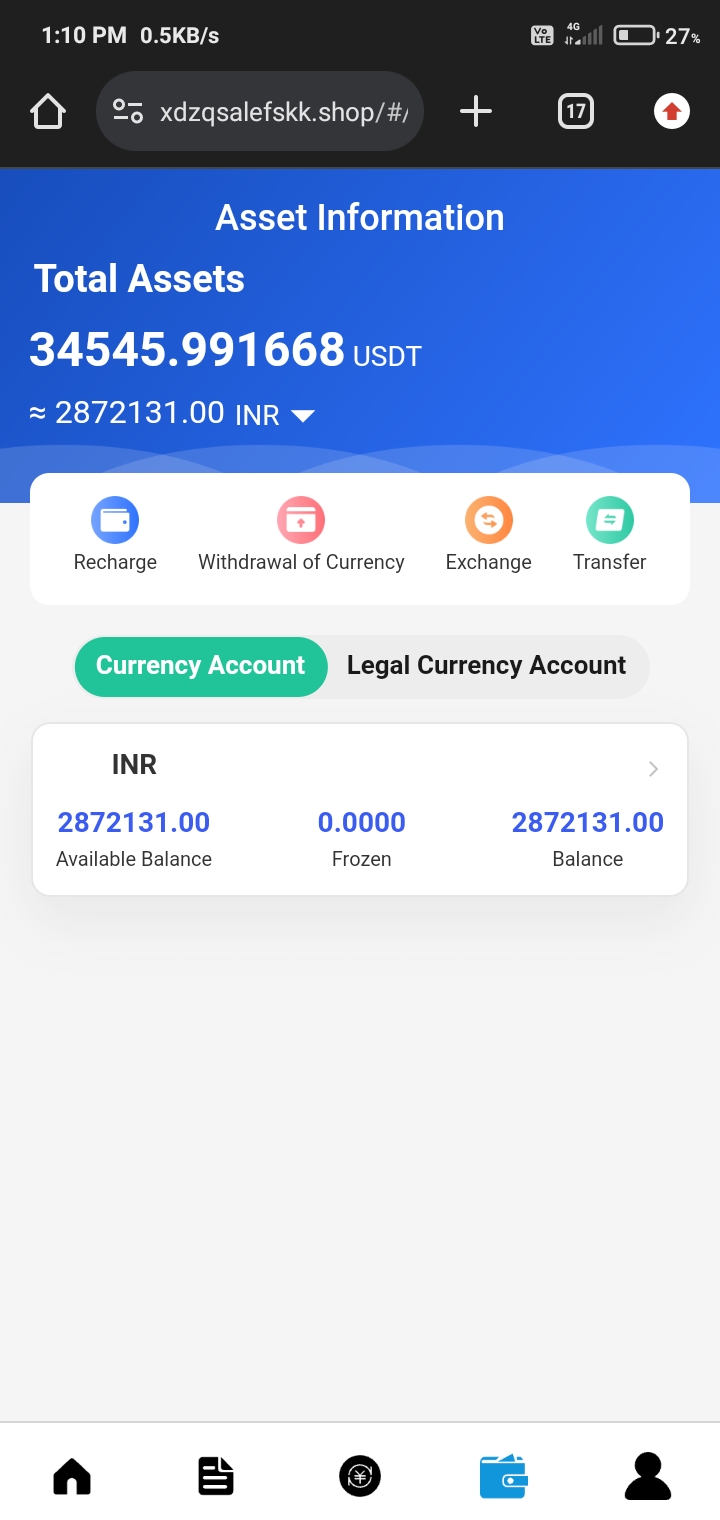Open the Transfer option
Screen dimensions: 720x1520
(609, 536)
